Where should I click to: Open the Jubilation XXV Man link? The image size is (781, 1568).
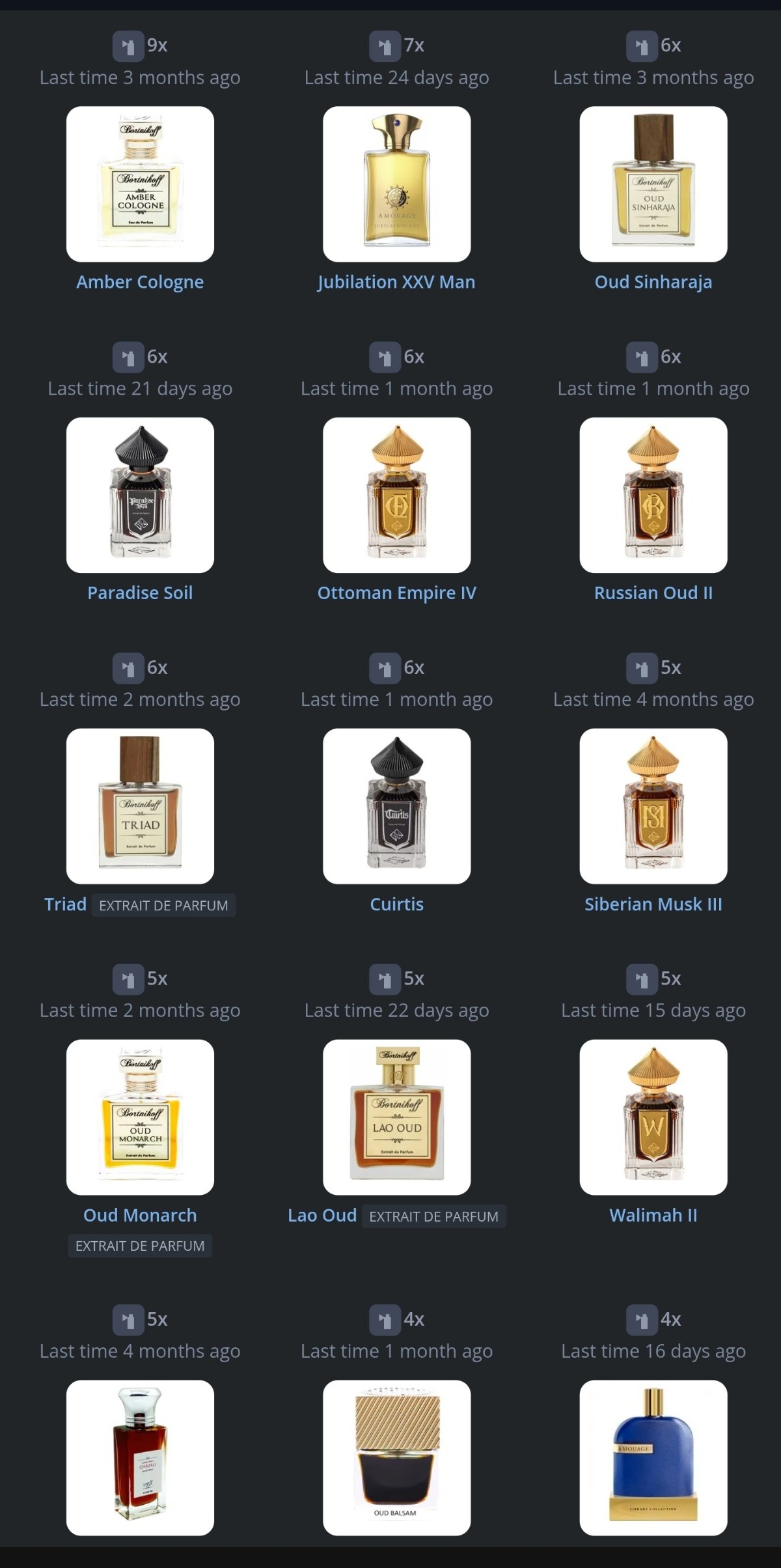pyautogui.click(x=396, y=282)
